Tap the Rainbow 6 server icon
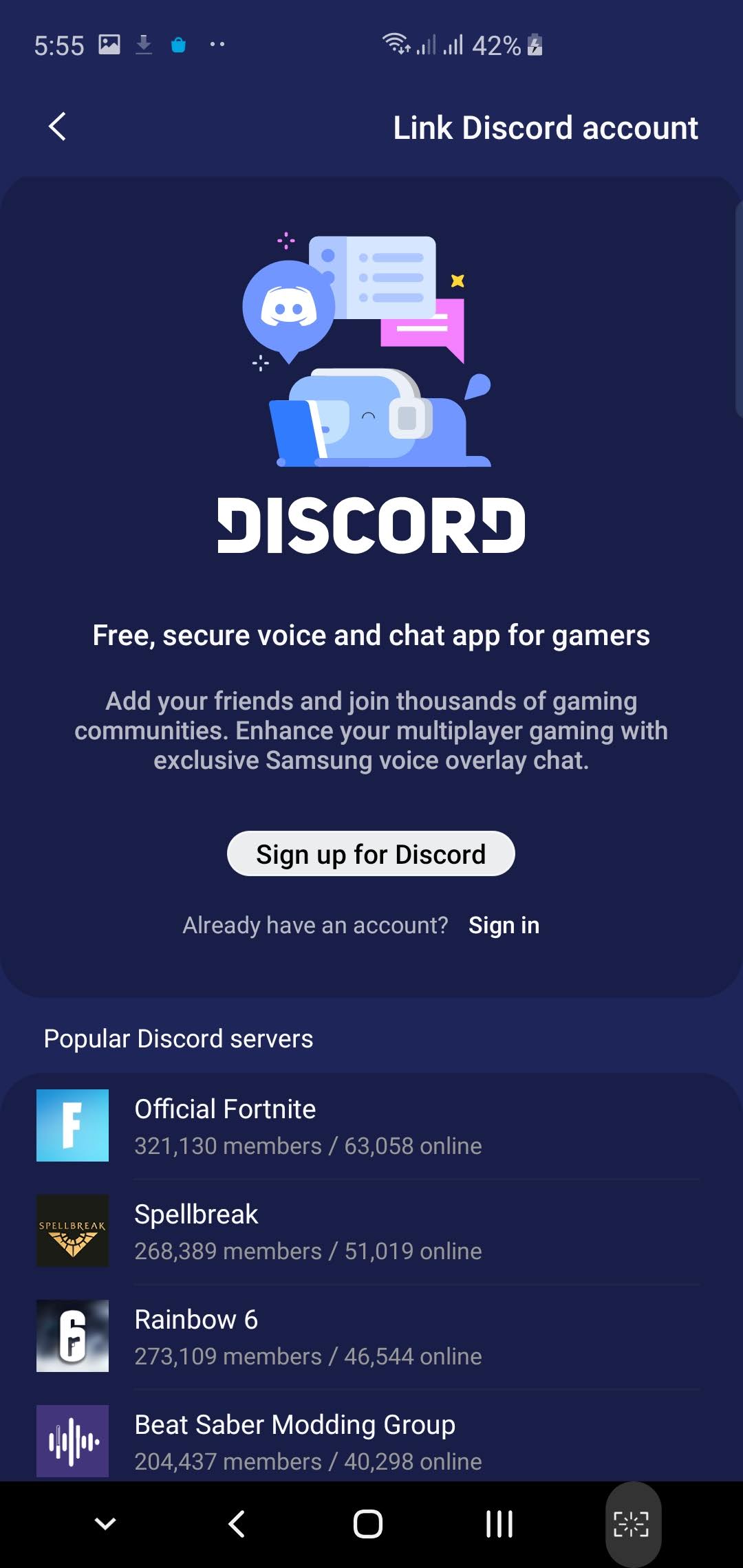743x1568 pixels. pyautogui.click(x=72, y=1337)
